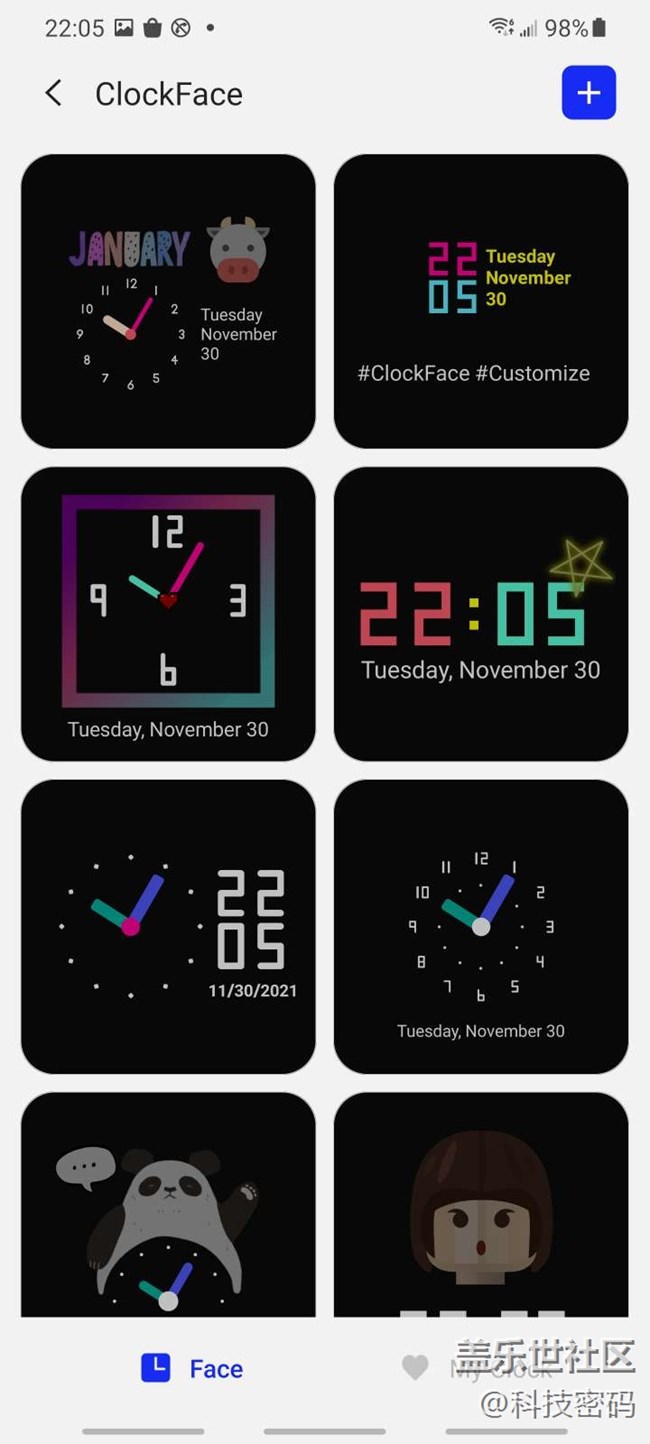Pick the pixel girl clock face
The height and width of the screenshot is (1444, 650).
click(x=481, y=1205)
